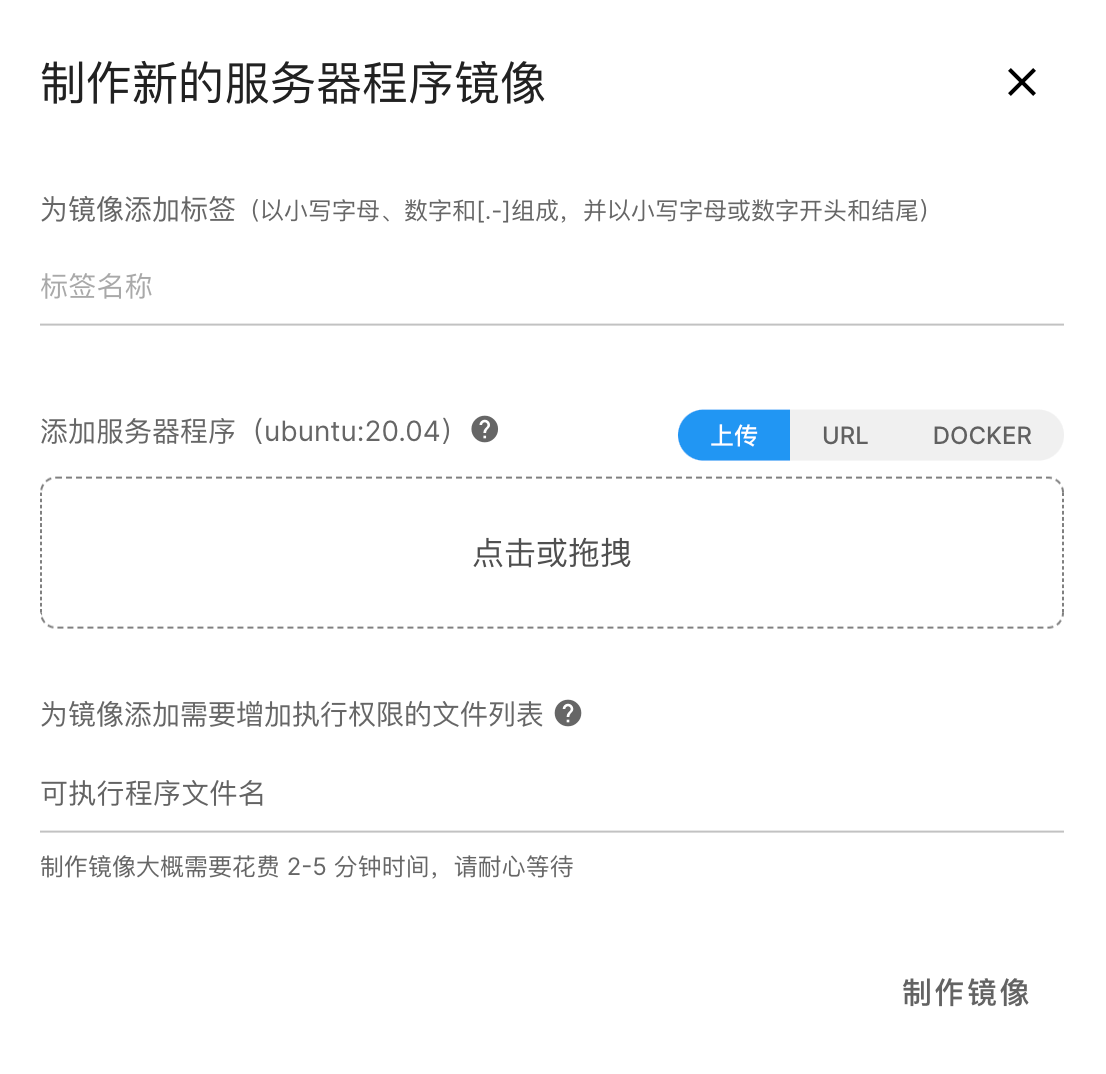Select the 上传 segment
This screenshot has height=1074, width=1106.
[734, 436]
